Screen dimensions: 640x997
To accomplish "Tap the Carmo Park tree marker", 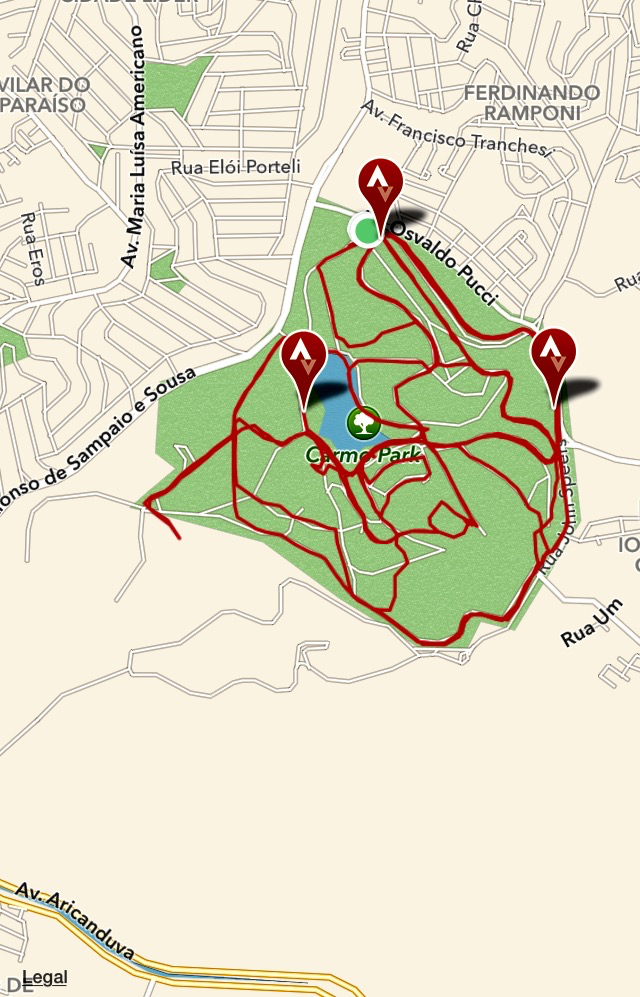I will [362, 423].
